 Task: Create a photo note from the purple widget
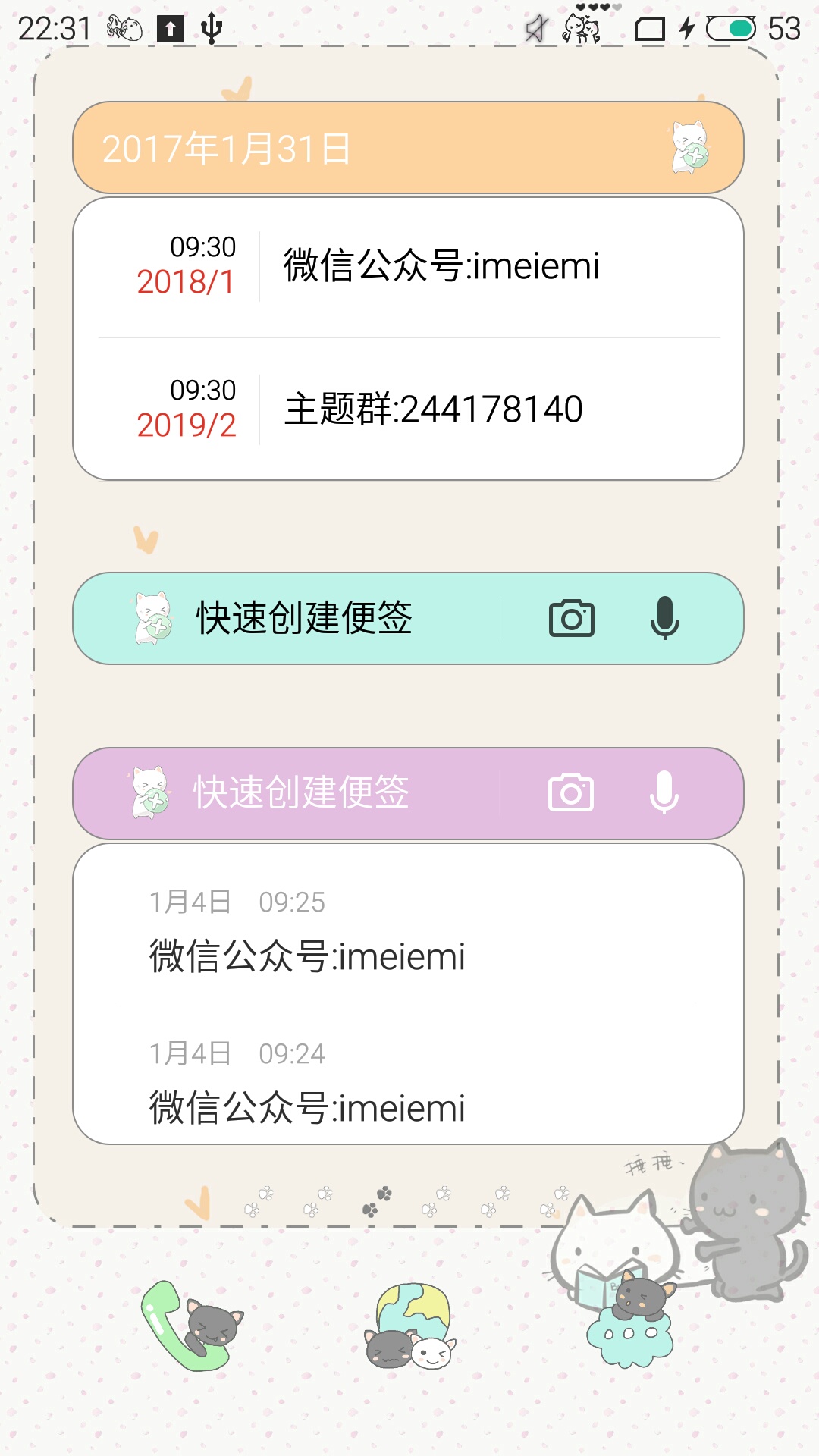570,793
